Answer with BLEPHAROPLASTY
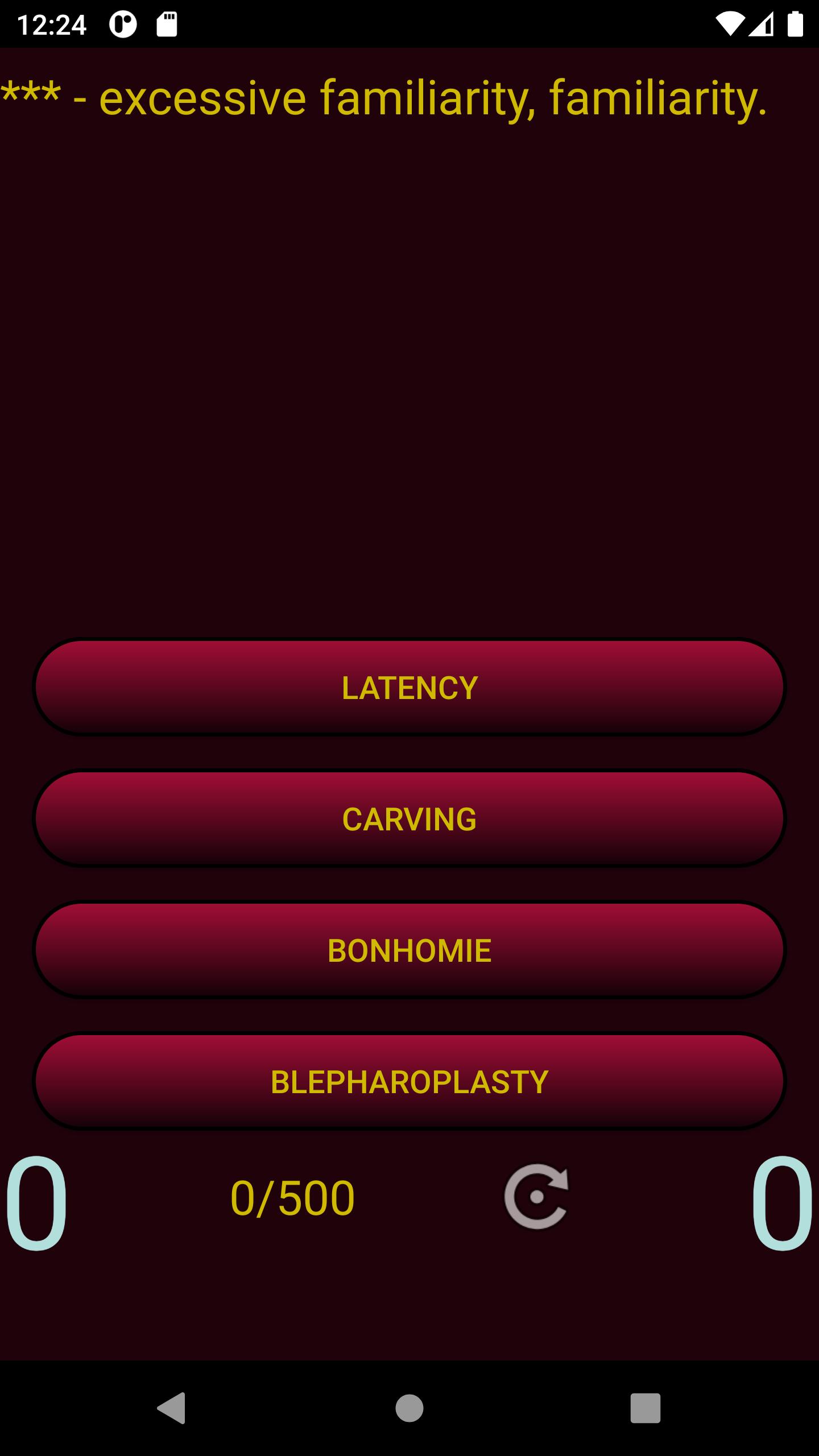This screenshot has height=1456, width=819. click(x=409, y=1081)
